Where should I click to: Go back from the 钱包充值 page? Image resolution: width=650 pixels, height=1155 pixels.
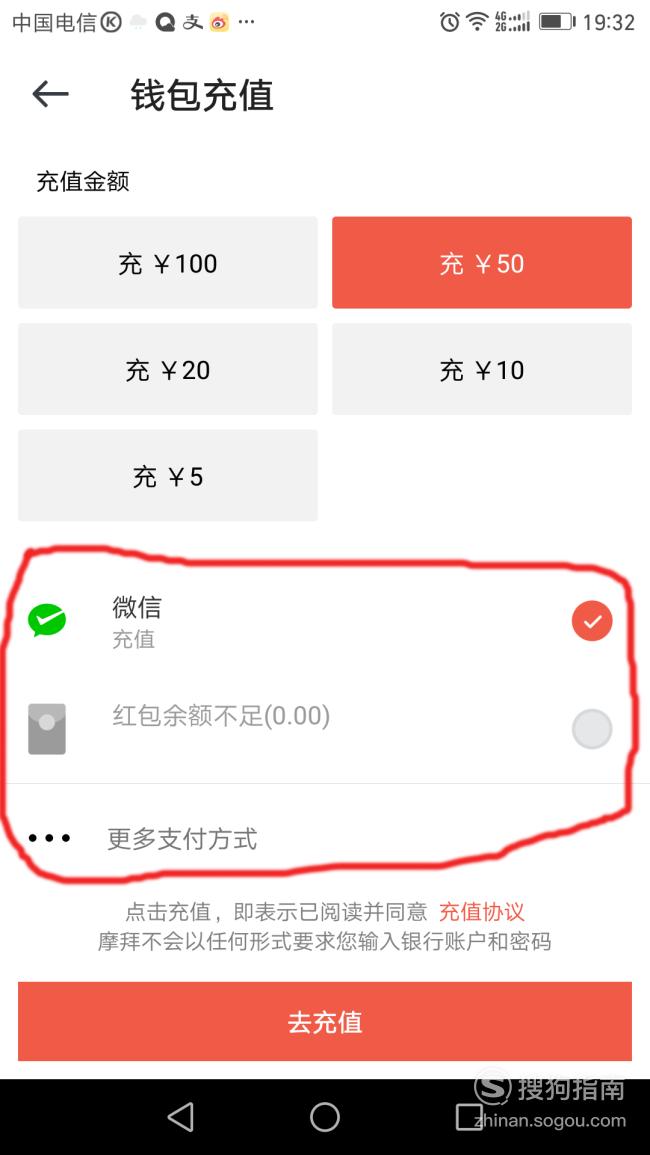(50, 94)
